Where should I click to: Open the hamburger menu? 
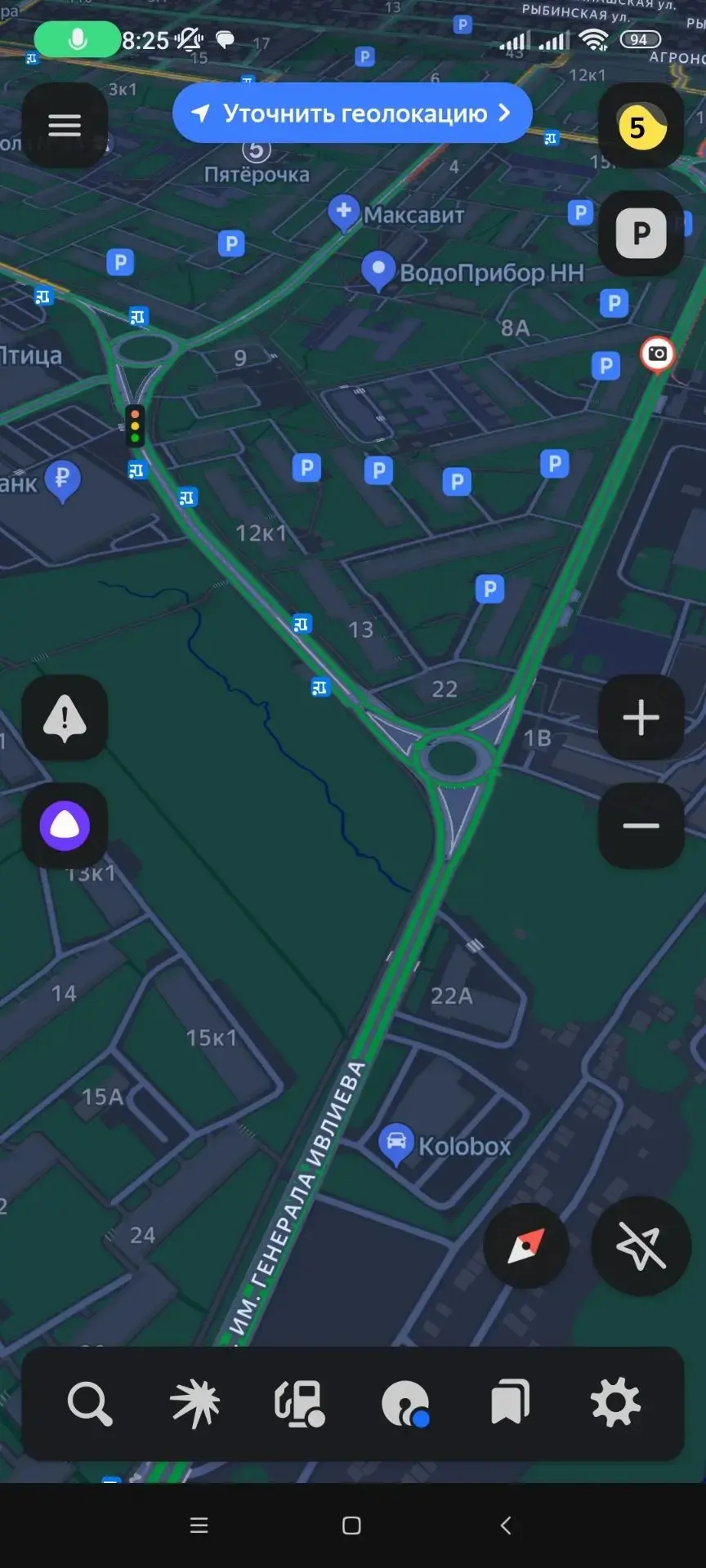pyautogui.click(x=65, y=125)
